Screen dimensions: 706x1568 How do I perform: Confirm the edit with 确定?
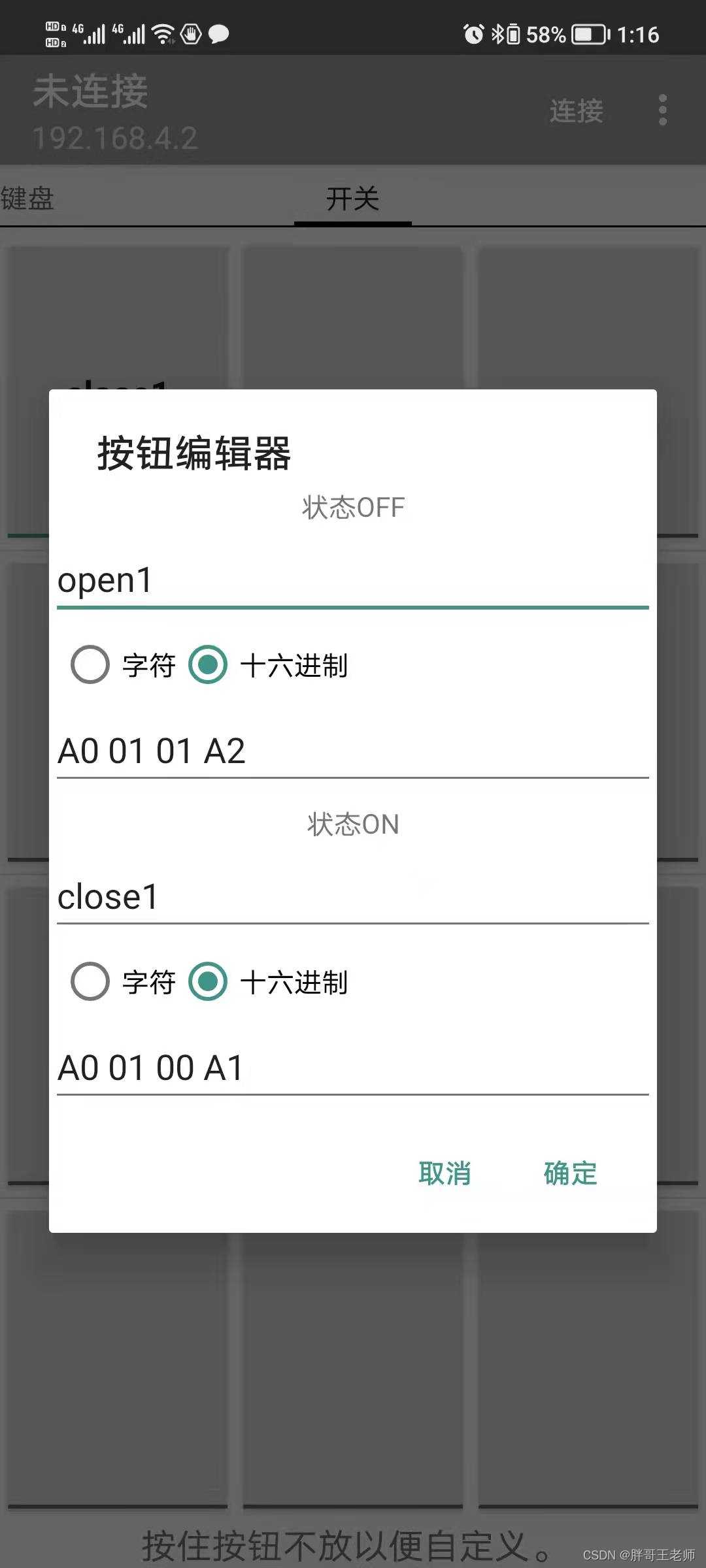pos(570,1173)
